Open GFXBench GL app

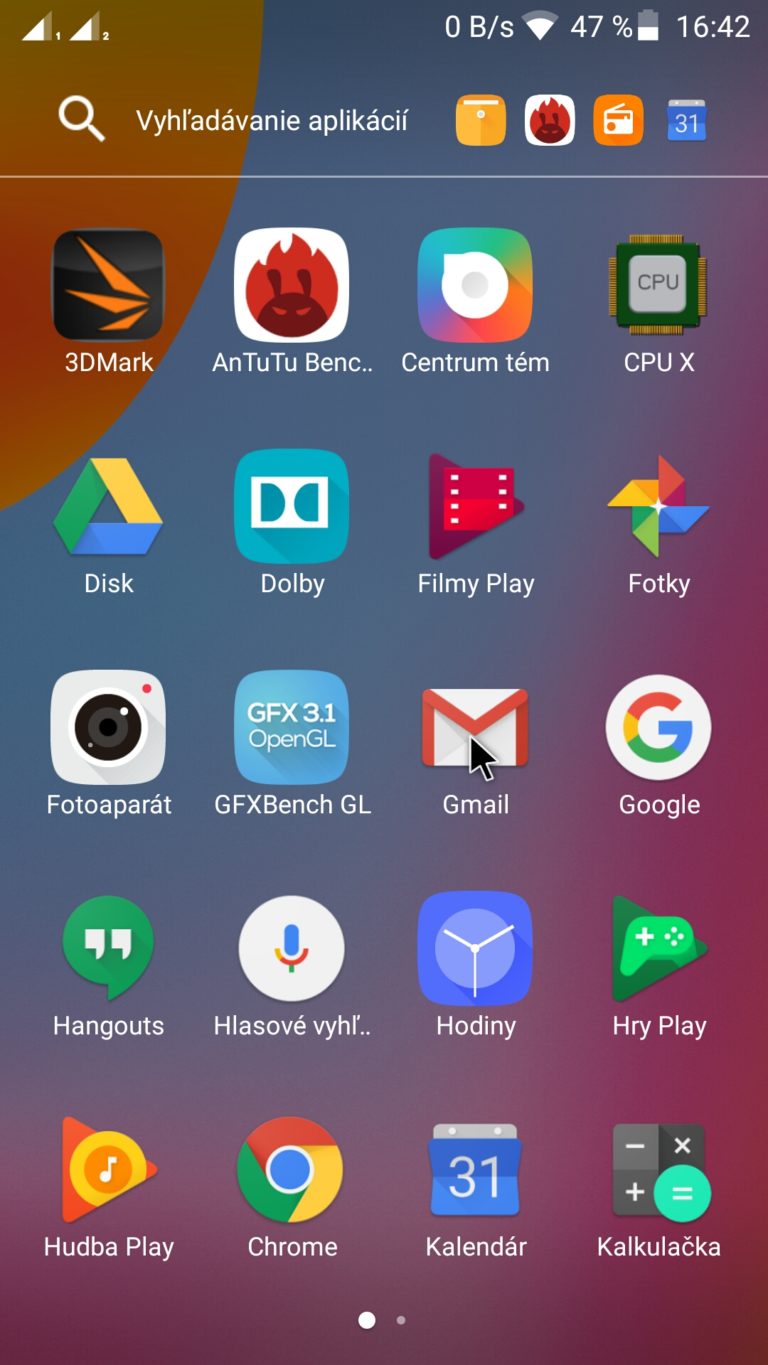(x=291, y=728)
